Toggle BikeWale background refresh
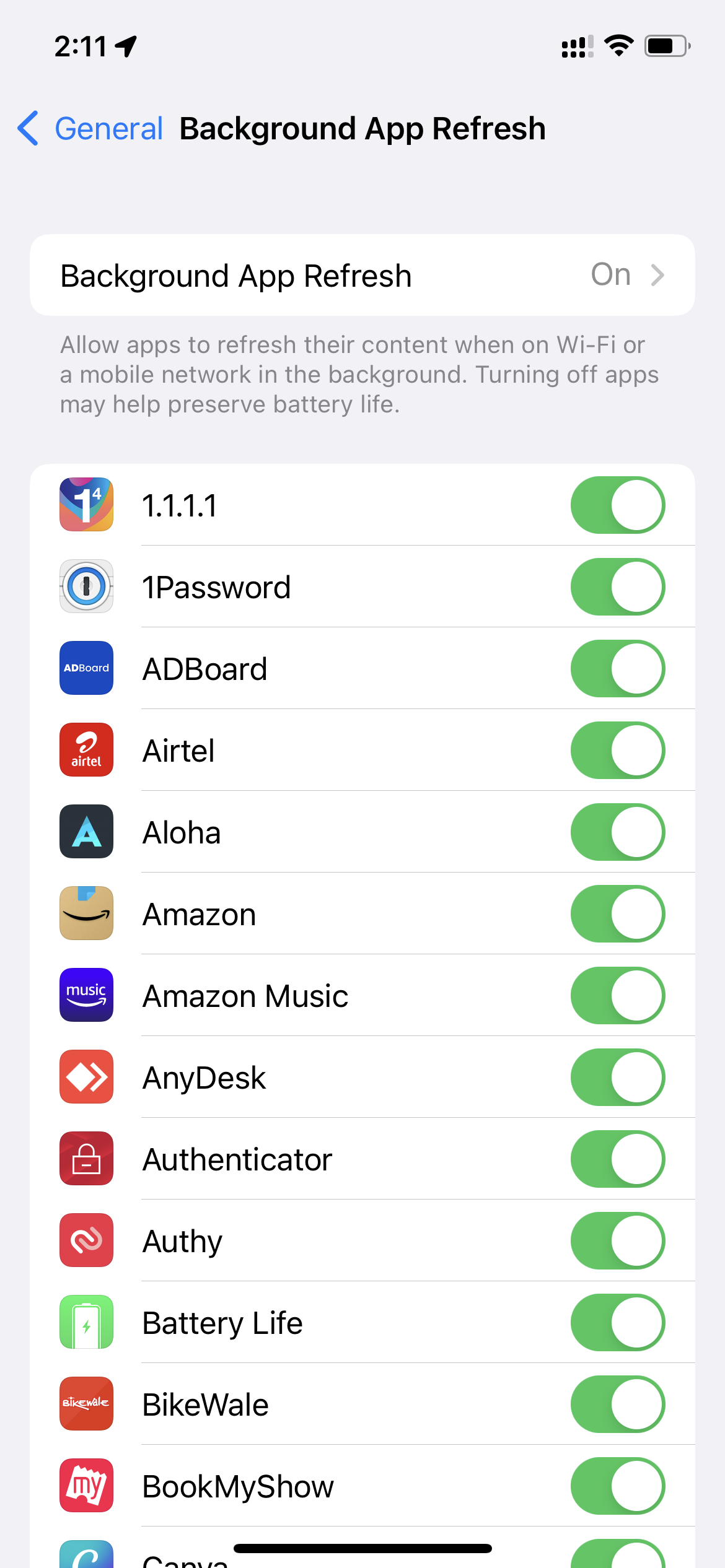The width and height of the screenshot is (725, 1568). point(617,1405)
